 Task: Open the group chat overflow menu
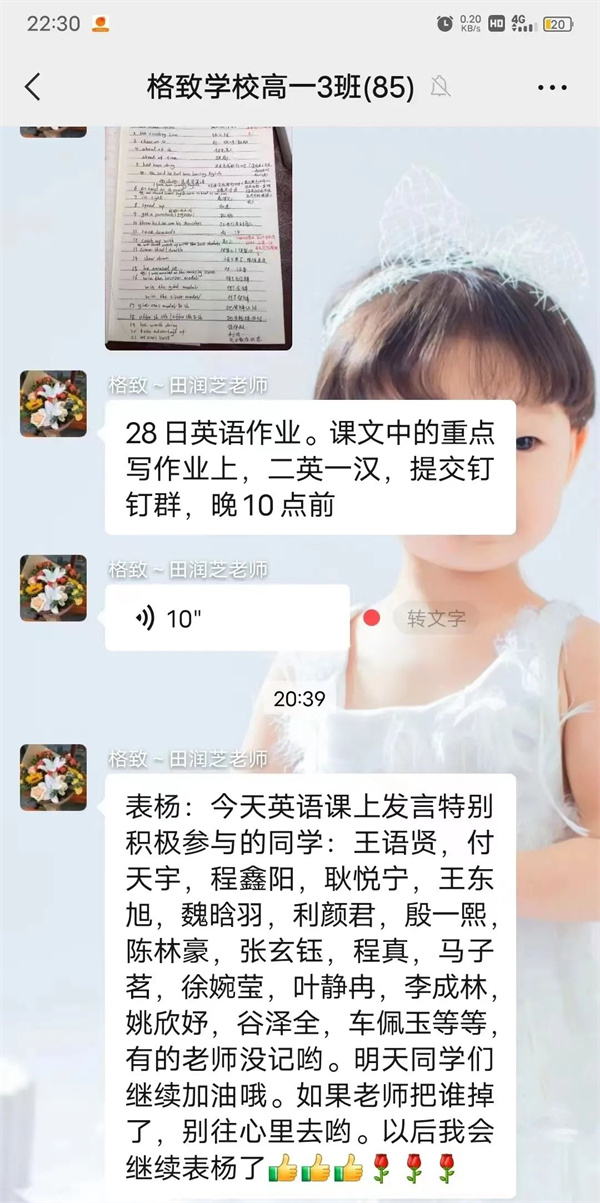point(552,88)
